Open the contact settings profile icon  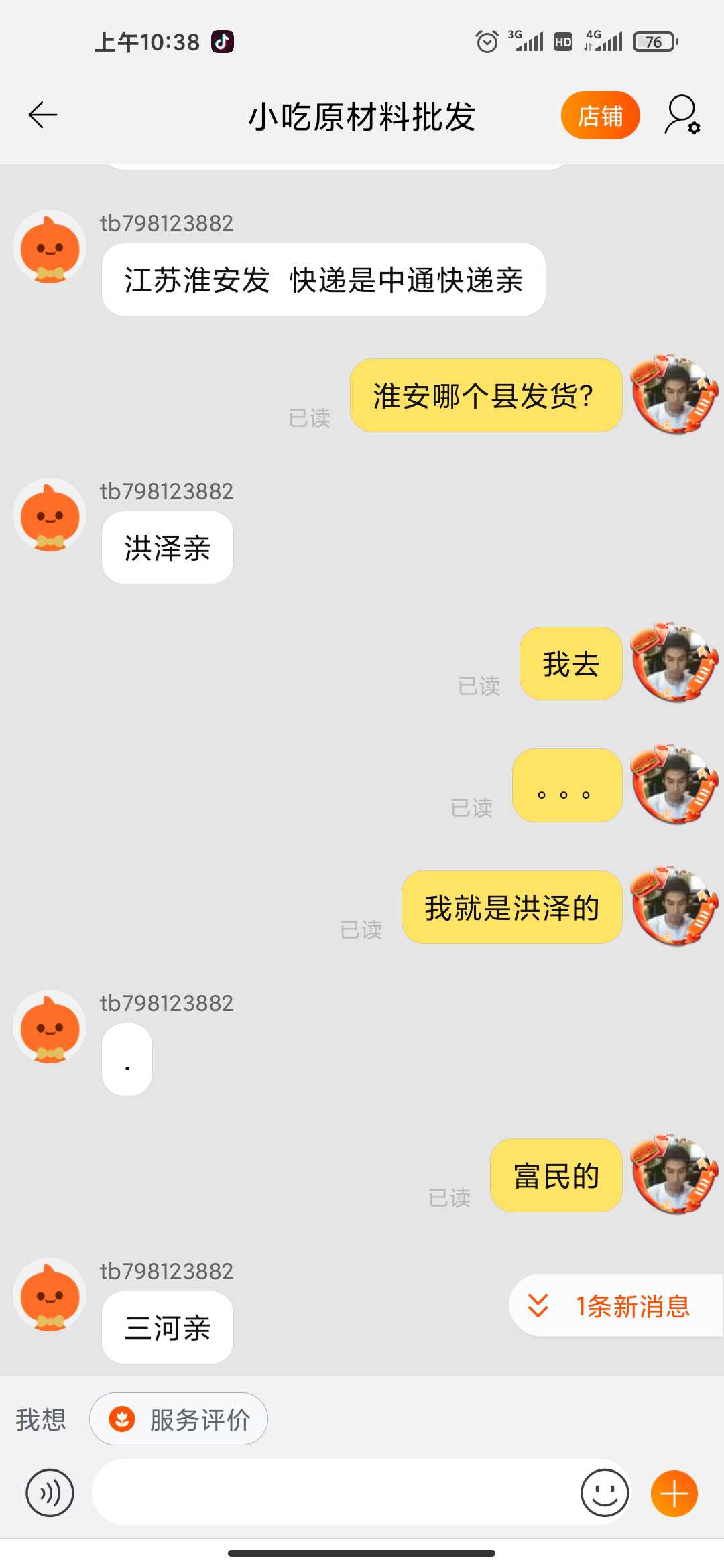pos(682,115)
